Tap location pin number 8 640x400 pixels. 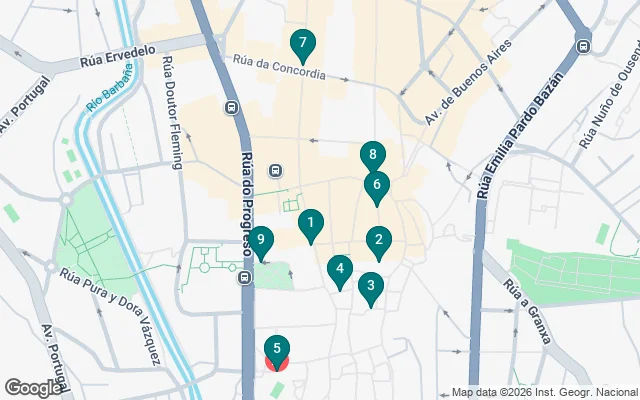(372, 156)
